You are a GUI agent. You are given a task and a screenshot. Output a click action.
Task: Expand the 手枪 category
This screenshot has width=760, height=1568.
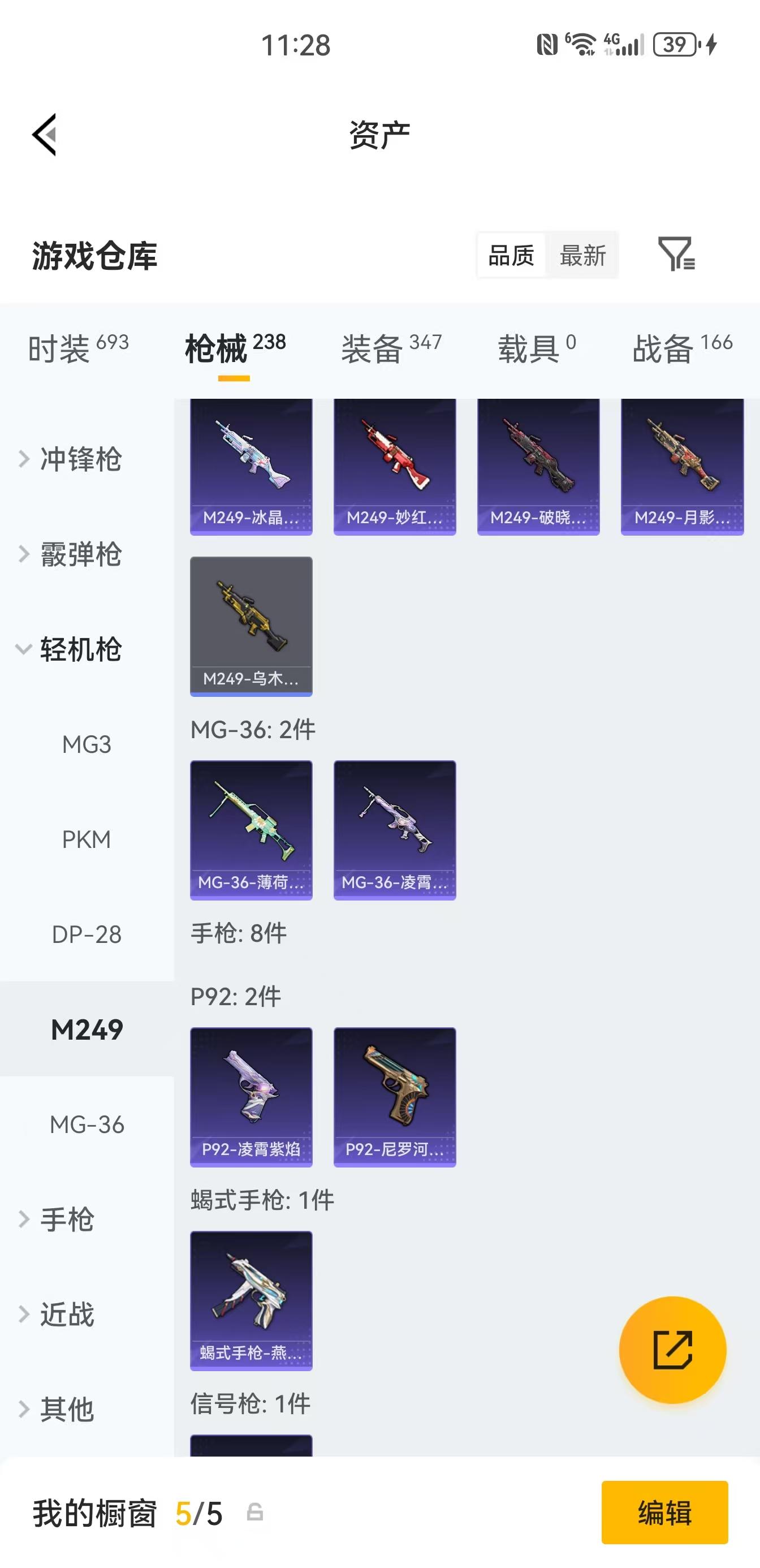pos(67,1219)
